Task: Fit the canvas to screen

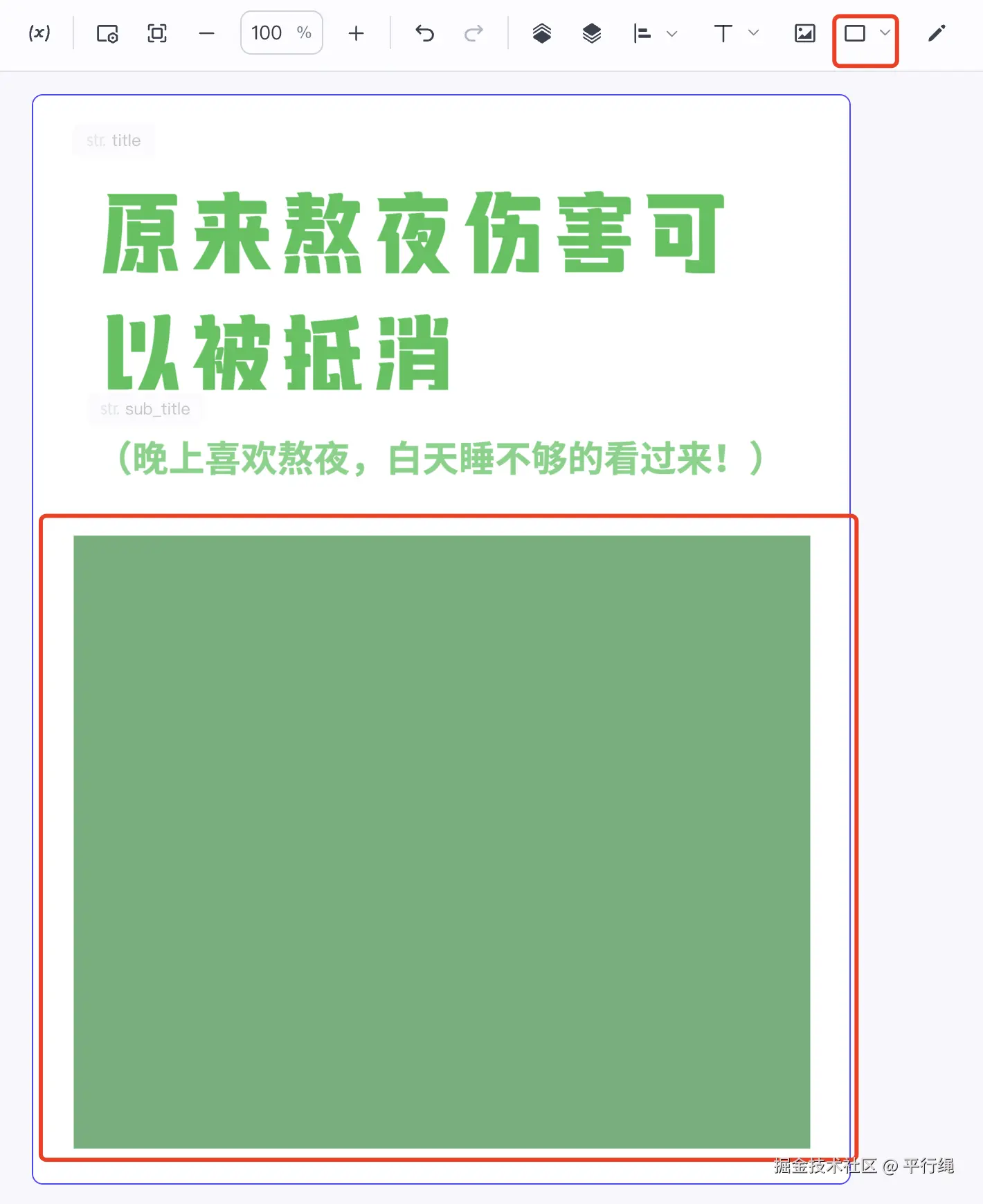Action: [157, 33]
